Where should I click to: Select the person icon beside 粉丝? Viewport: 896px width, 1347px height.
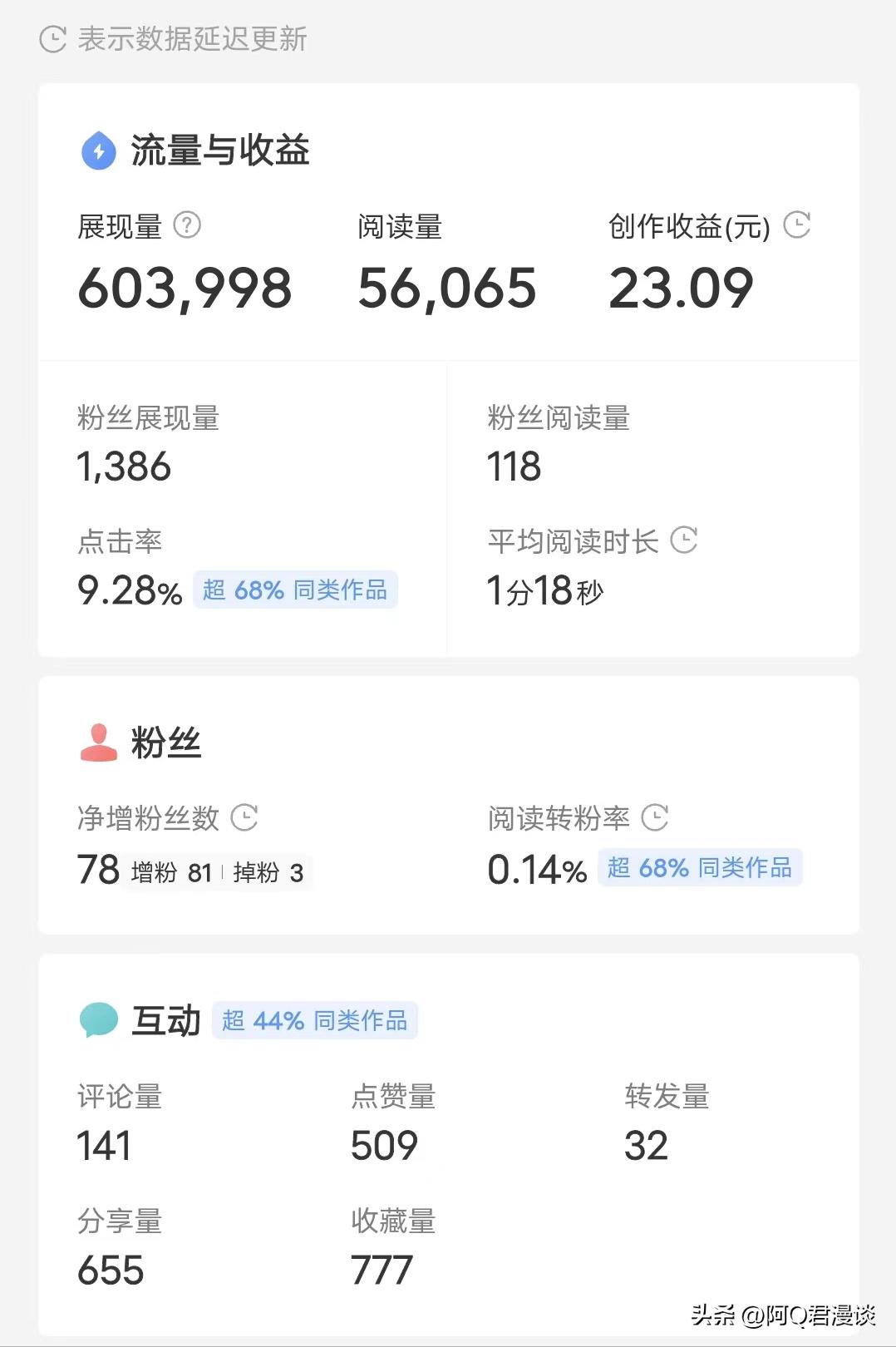coord(97,743)
